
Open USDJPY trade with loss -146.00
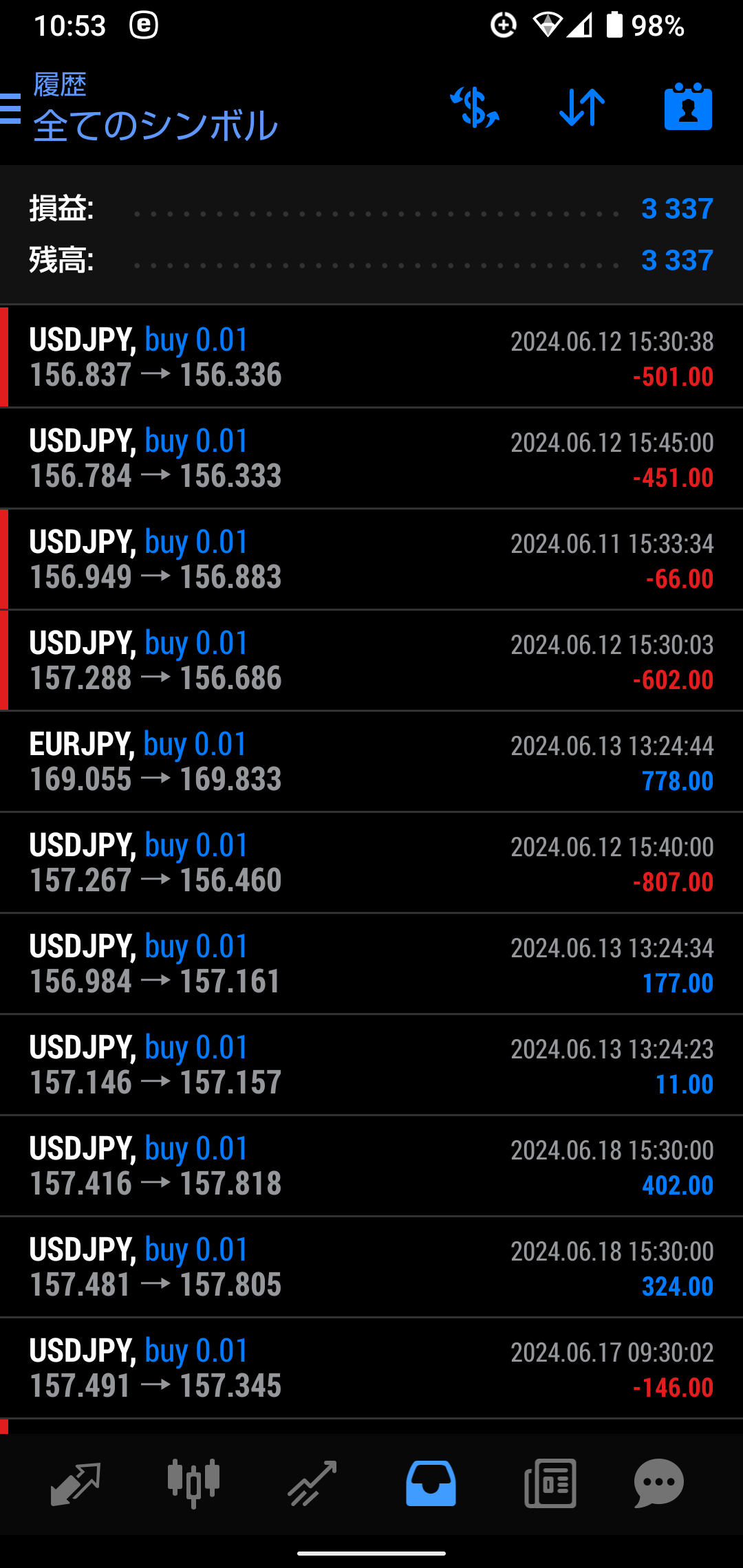[x=371, y=1369]
